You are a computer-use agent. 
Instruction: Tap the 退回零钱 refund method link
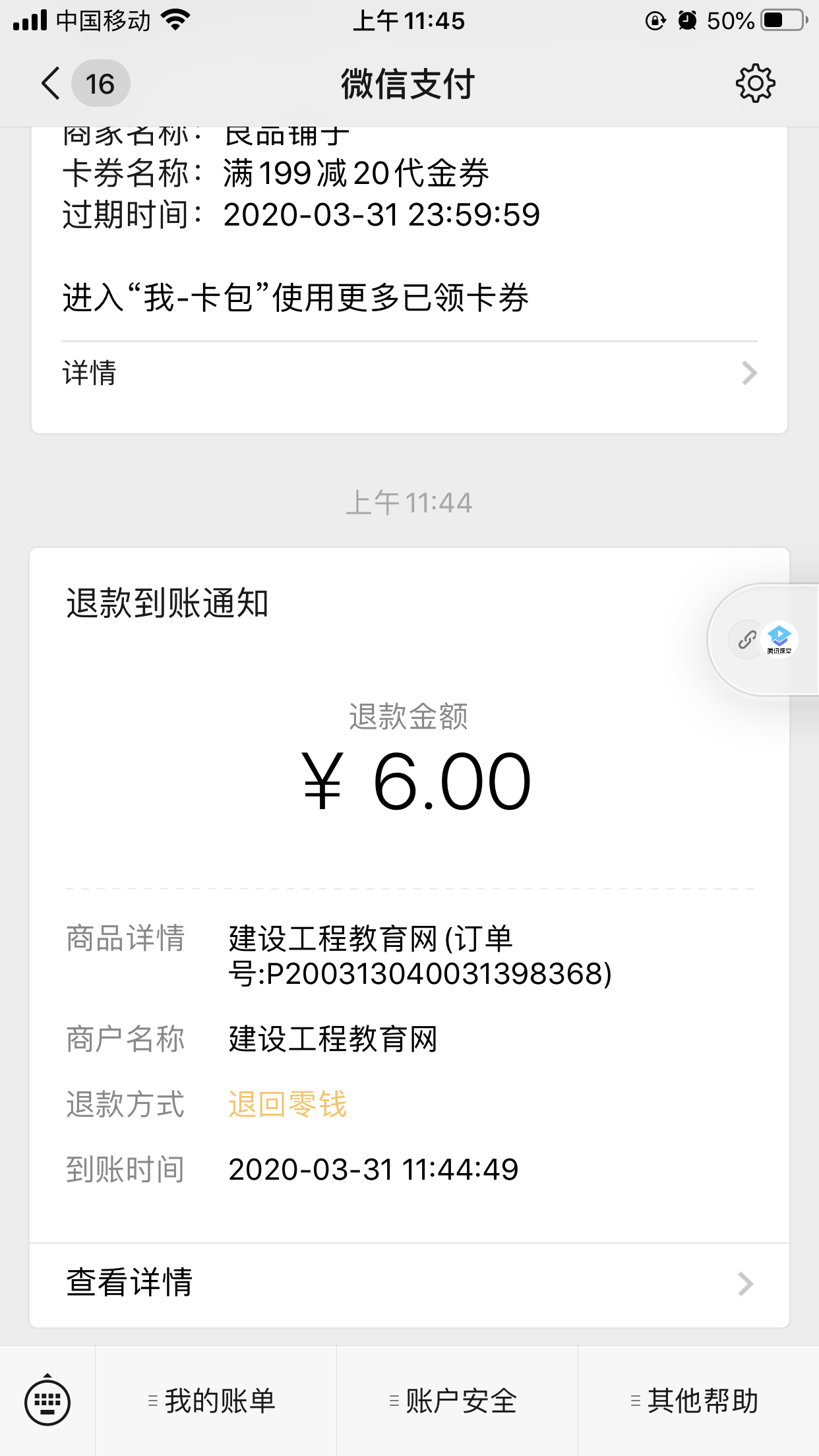[x=288, y=1106]
